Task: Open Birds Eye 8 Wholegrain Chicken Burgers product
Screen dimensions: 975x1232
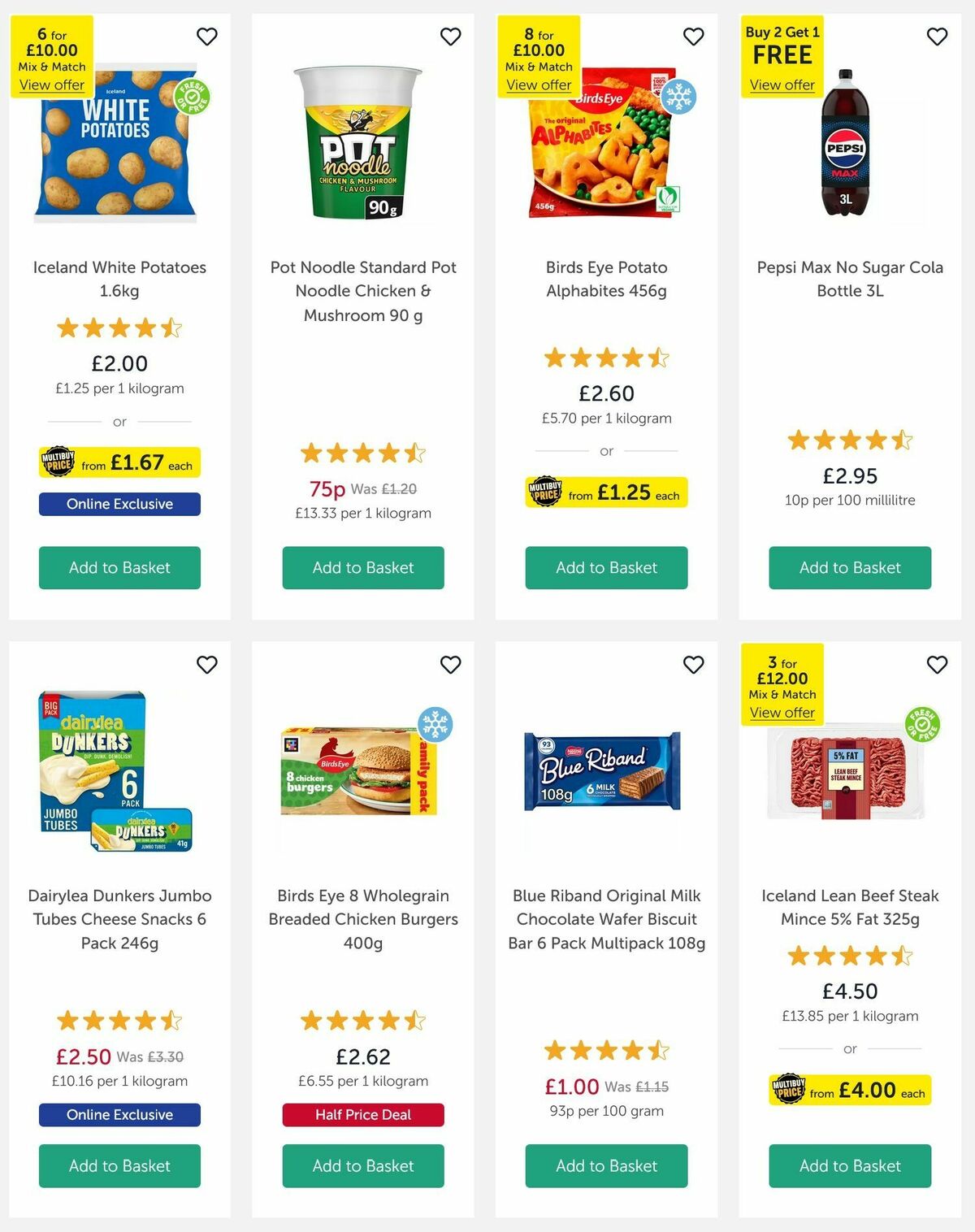Action: 363,918
